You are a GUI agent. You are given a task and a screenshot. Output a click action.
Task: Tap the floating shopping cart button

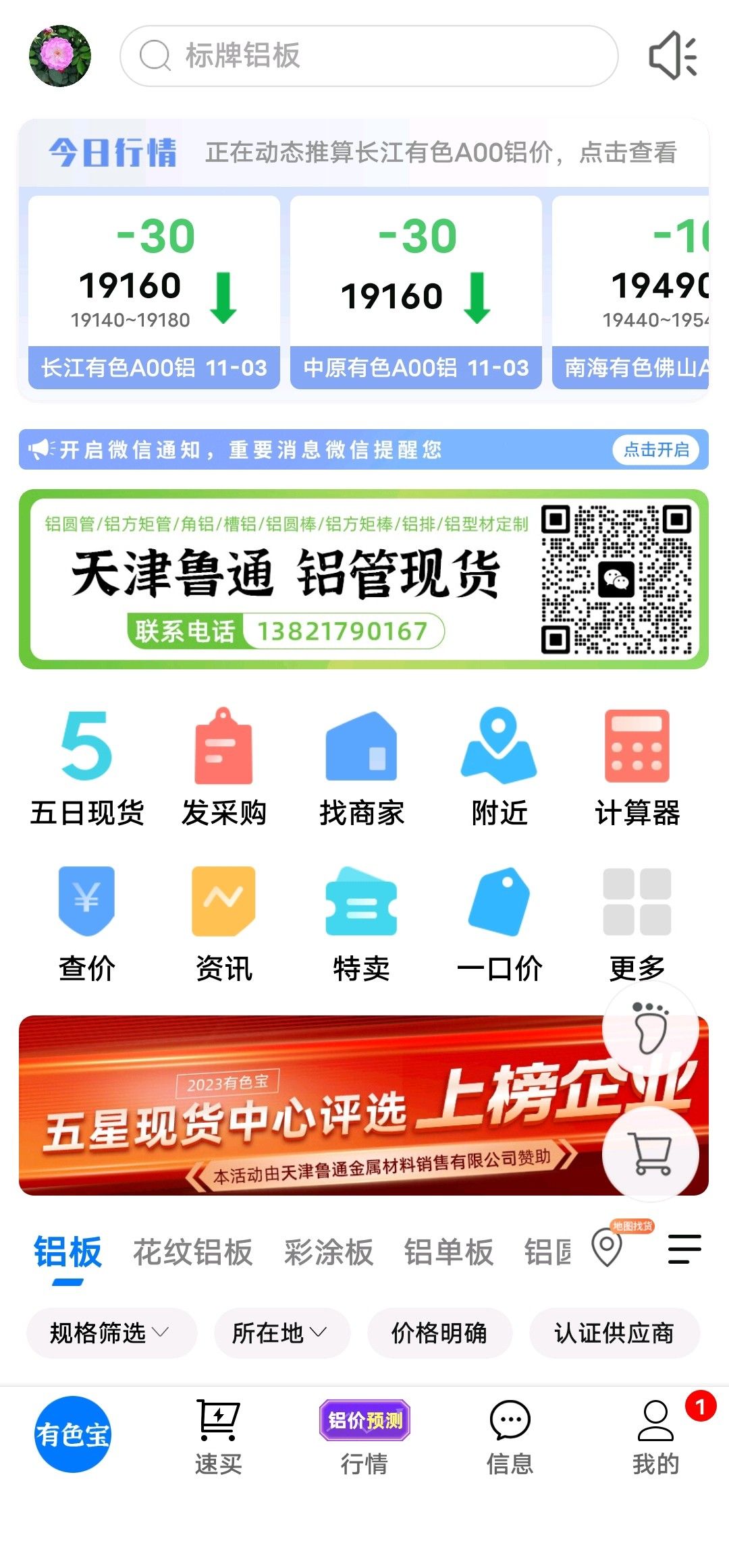pyautogui.click(x=651, y=1154)
